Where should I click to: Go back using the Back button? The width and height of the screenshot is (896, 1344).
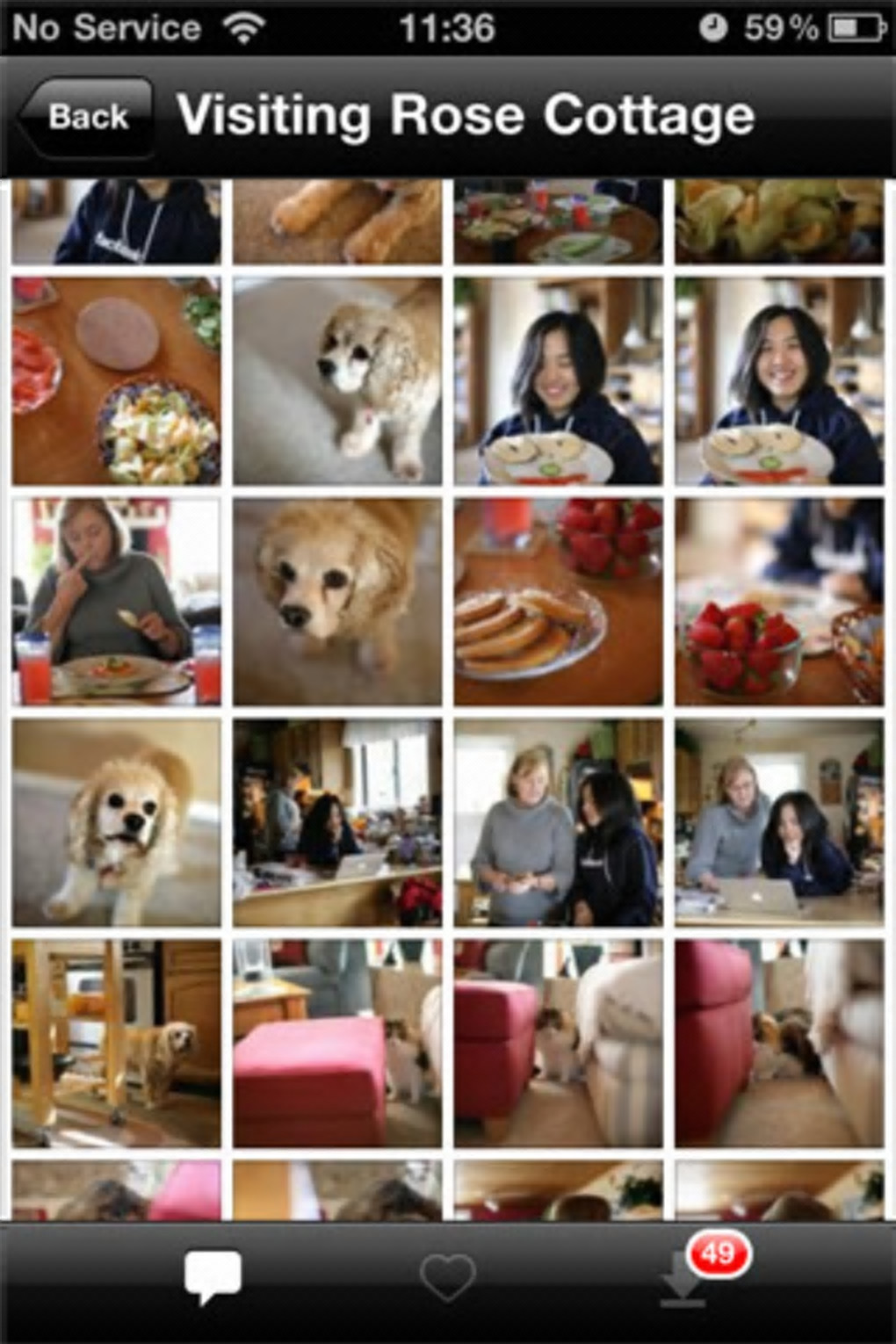[86, 117]
